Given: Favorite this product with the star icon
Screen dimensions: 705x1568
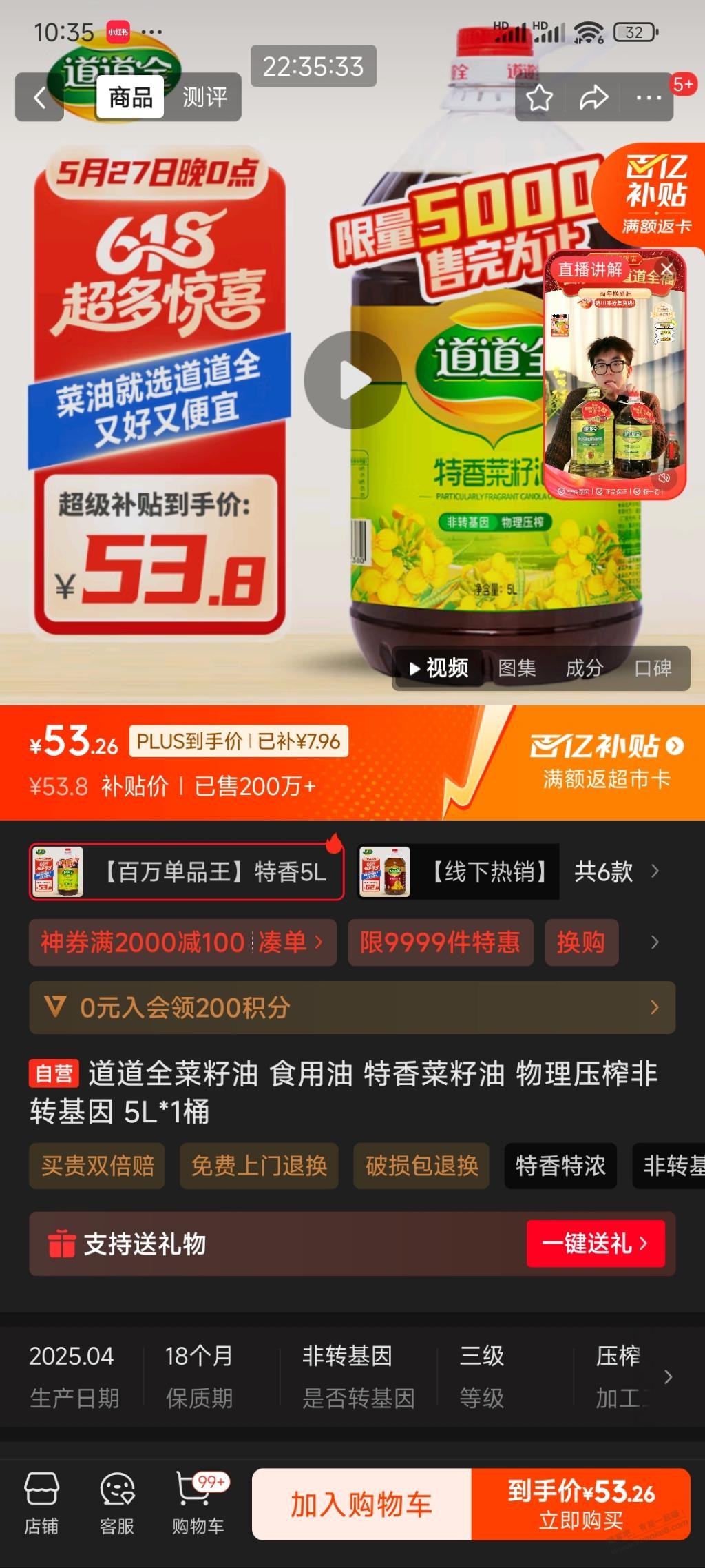Looking at the screenshot, I should pyautogui.click(x=540, y=98).
